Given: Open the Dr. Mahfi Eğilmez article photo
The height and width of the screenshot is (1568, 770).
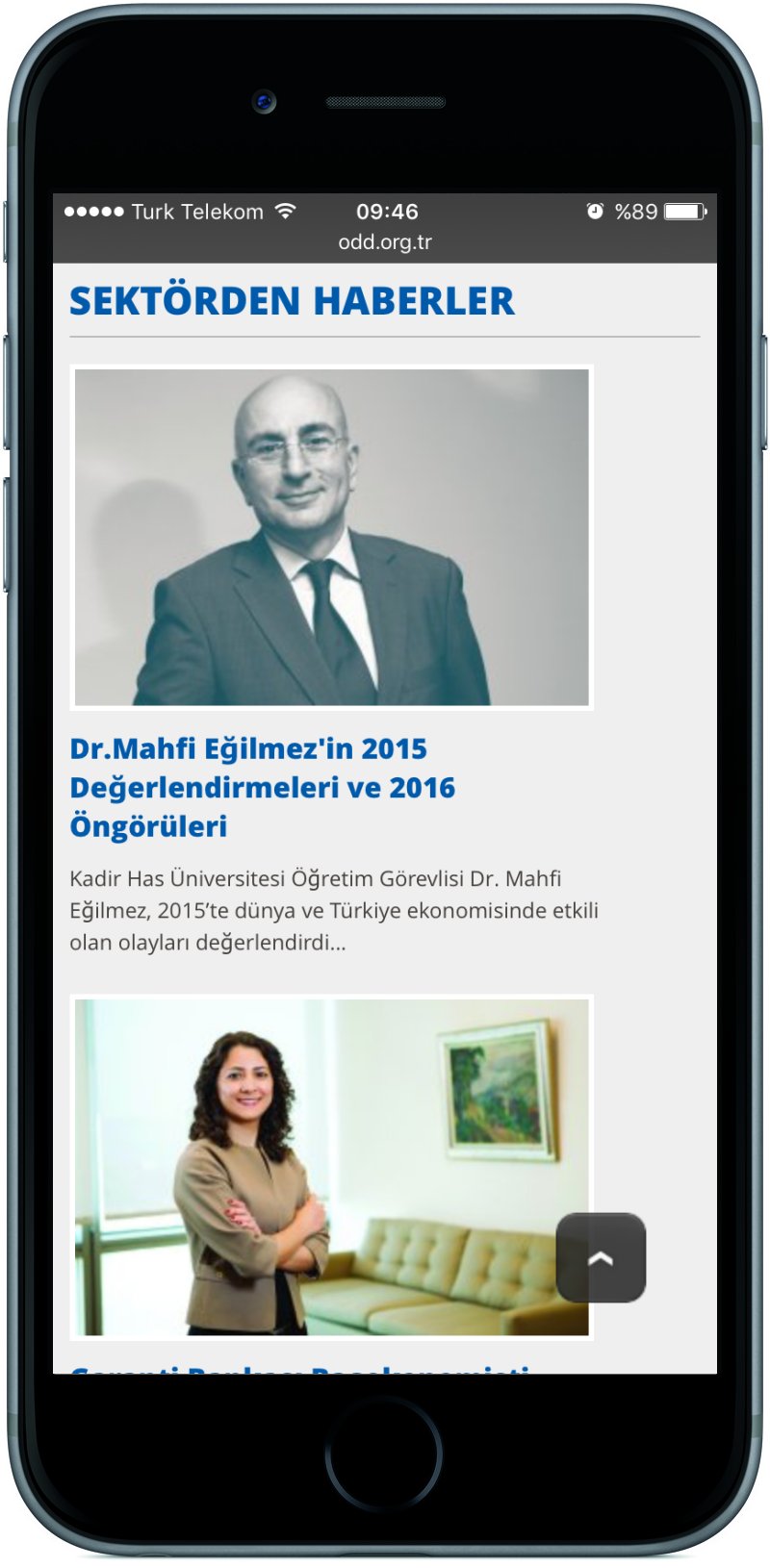Looking at the screenshot, I should (331, 537).
